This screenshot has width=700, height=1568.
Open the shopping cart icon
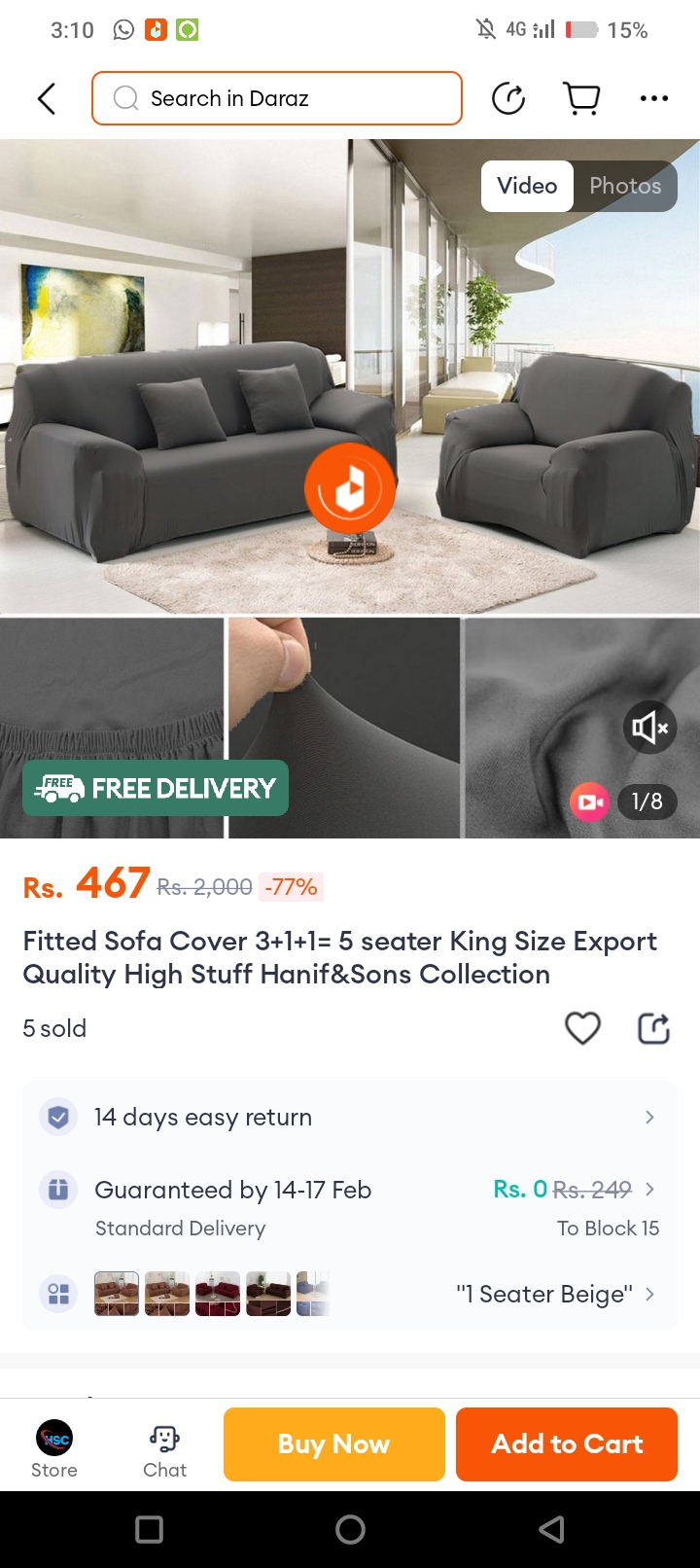point(581,98)
